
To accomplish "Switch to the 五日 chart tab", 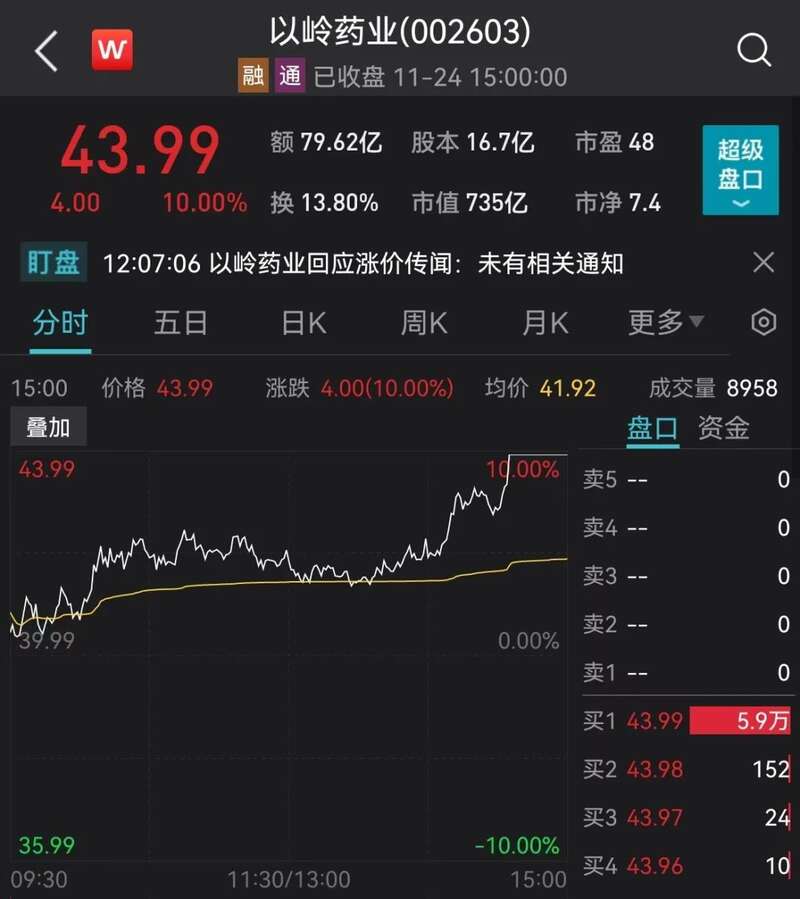I will click(x=181, y=322).
